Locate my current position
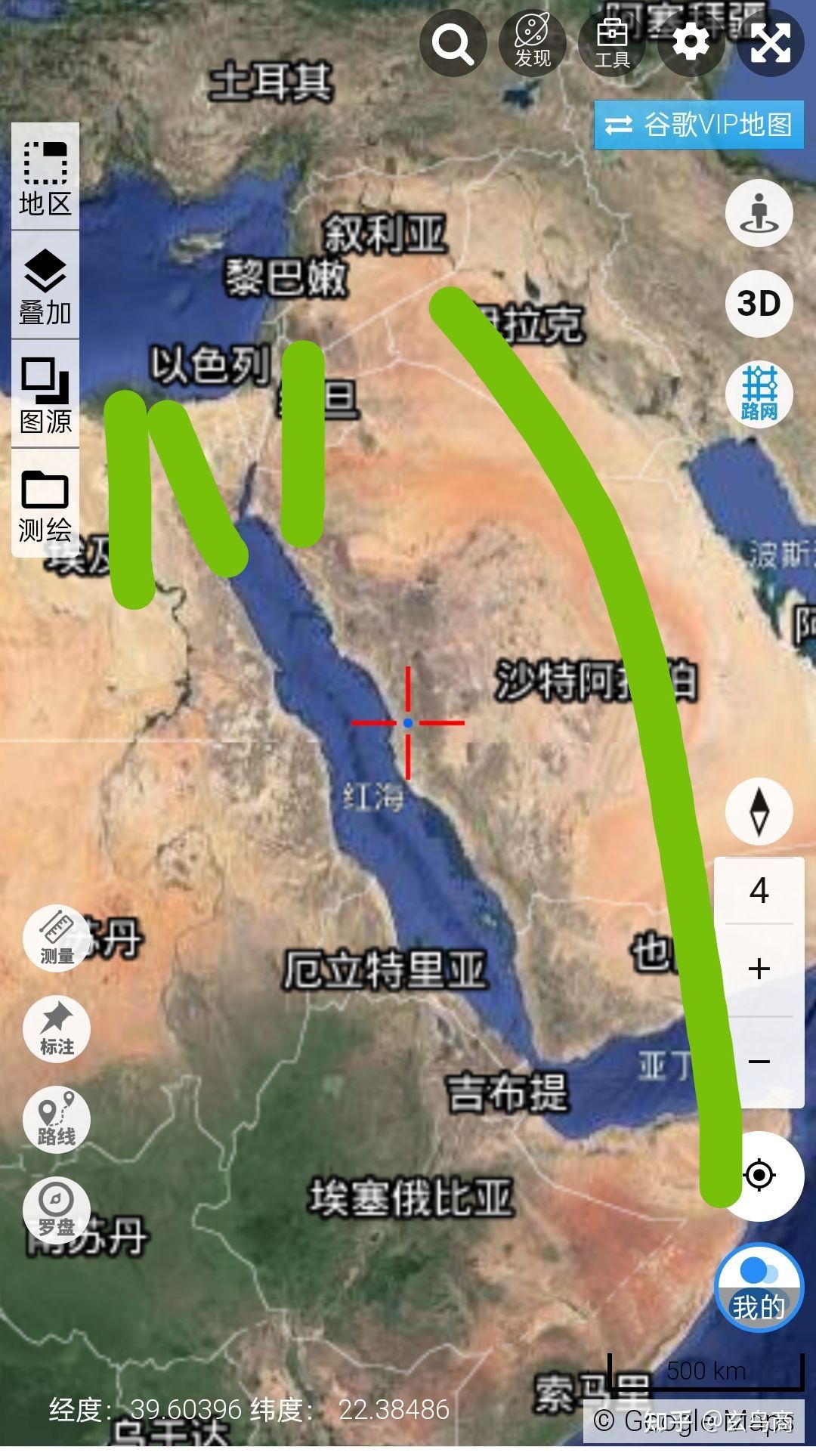Screen dimensions: 816x1456 pos(759,1175)
